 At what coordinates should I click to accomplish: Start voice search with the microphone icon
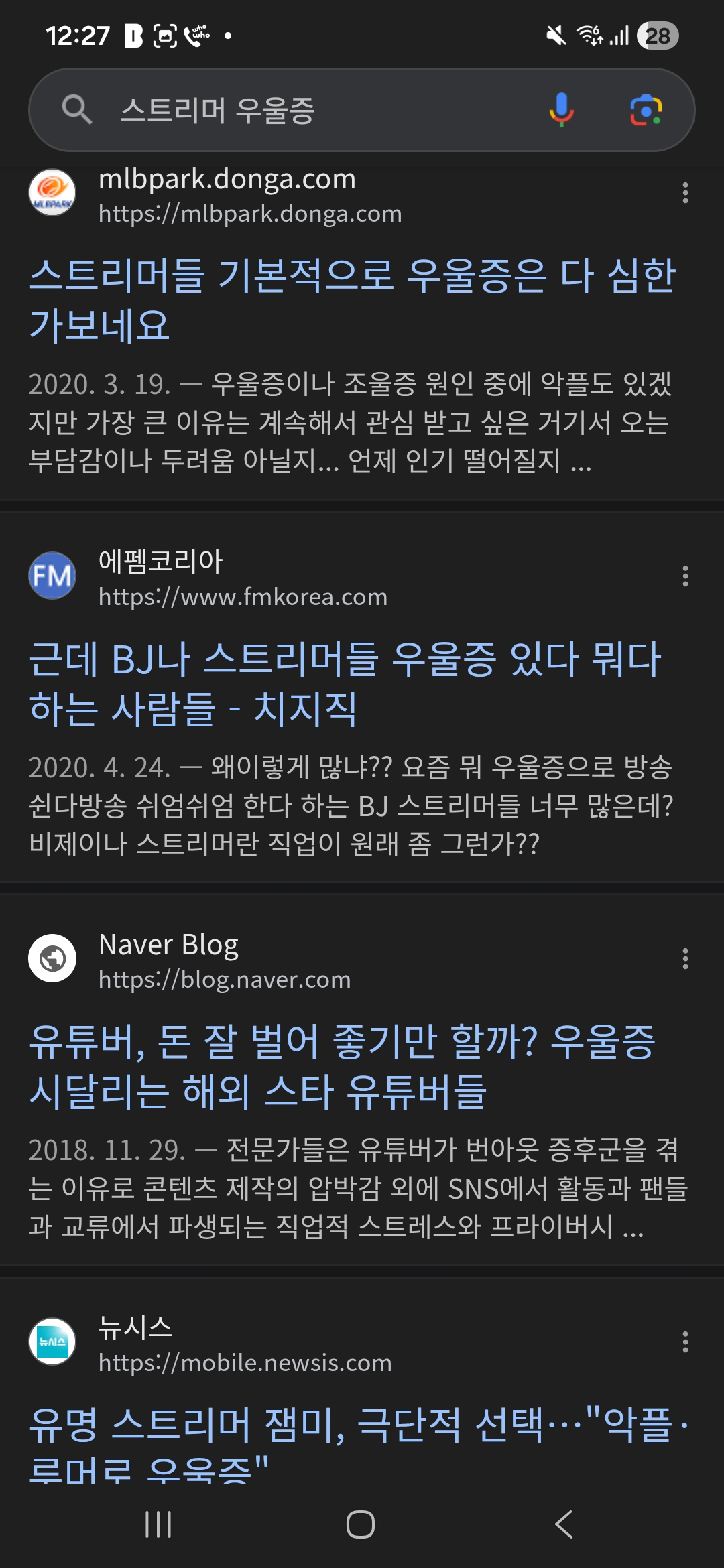[561, 110]
